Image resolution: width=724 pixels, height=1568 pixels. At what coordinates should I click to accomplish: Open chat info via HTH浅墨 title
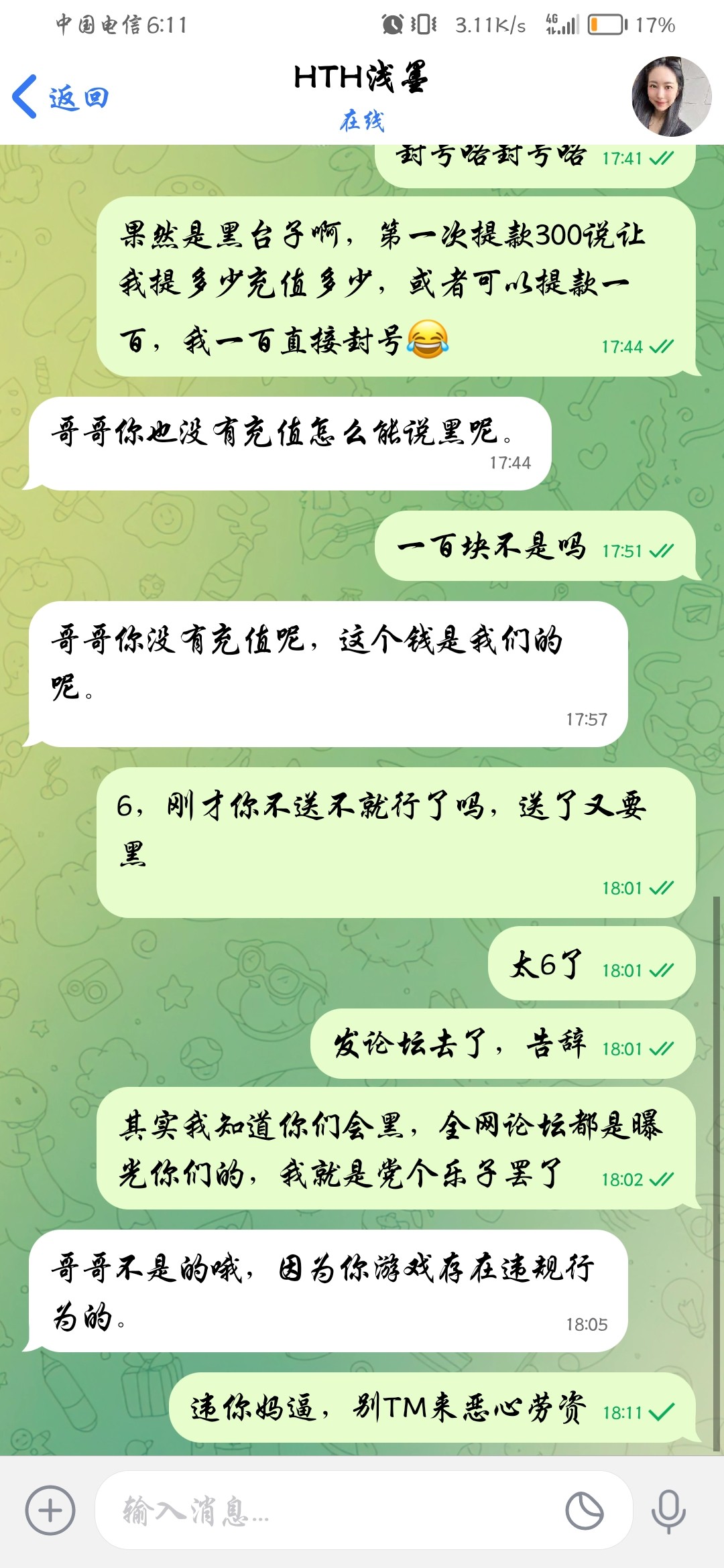(x=361, y=78)
